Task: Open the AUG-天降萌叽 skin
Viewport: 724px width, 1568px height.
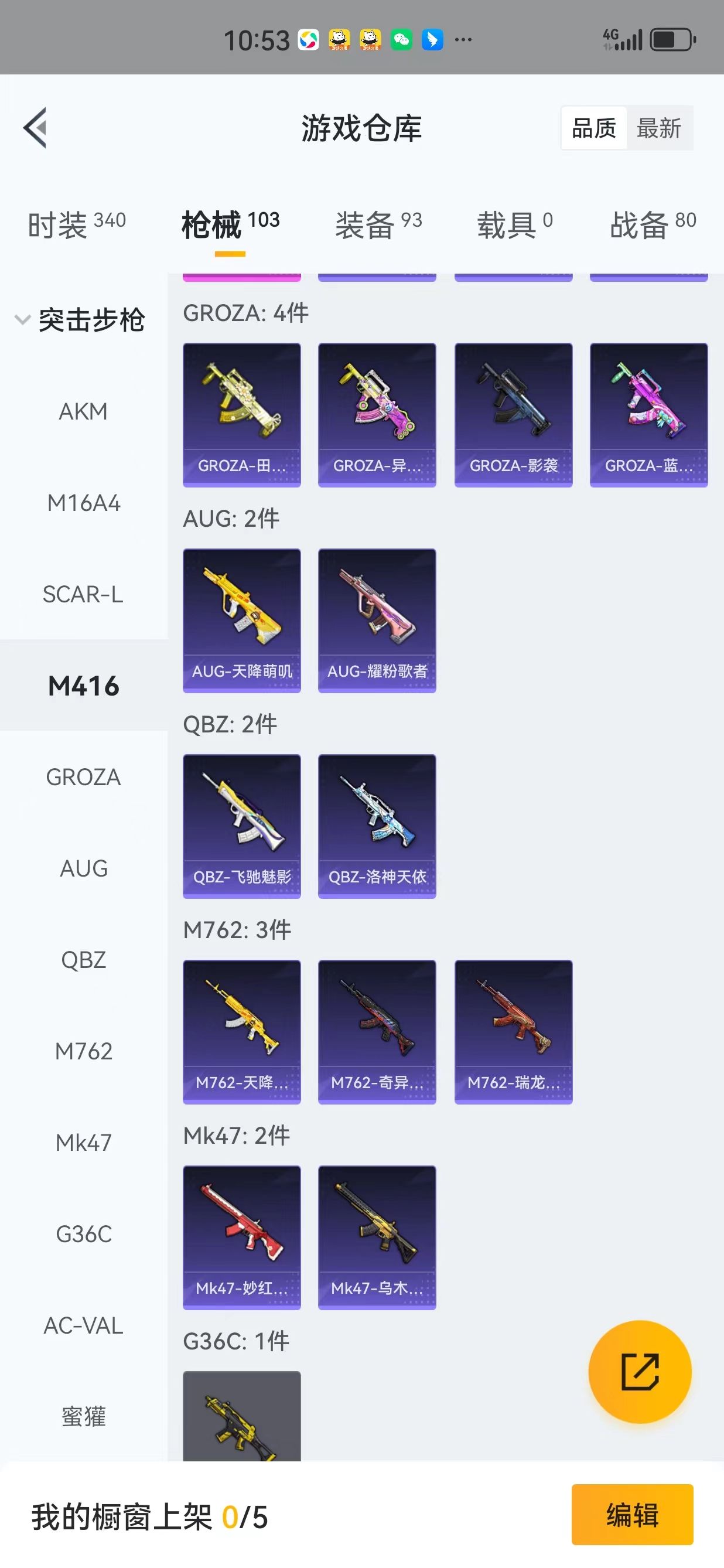Action: pyautogui.click(x=241, y=621)
